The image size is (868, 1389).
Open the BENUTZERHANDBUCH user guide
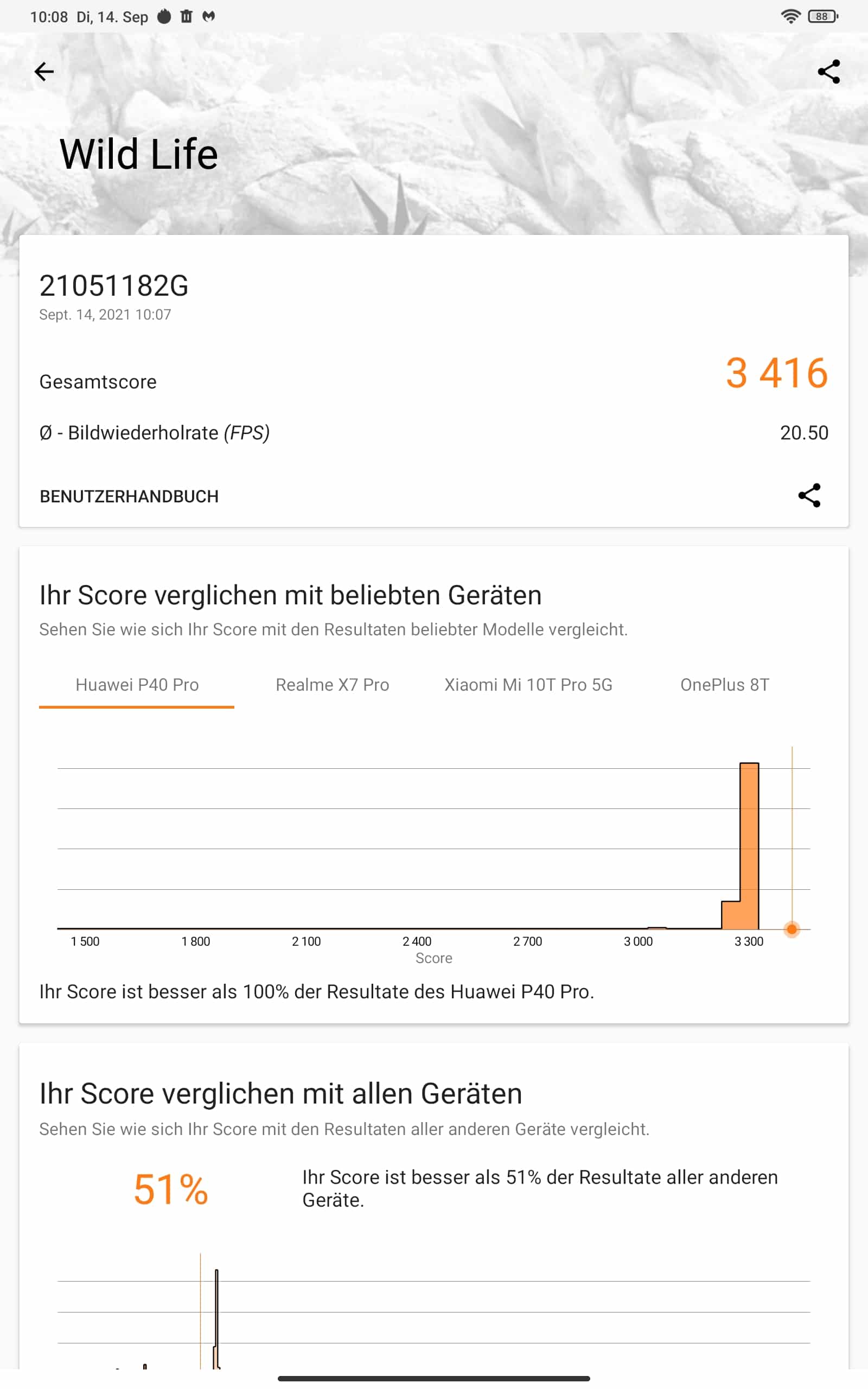click(x=129, y=496)
